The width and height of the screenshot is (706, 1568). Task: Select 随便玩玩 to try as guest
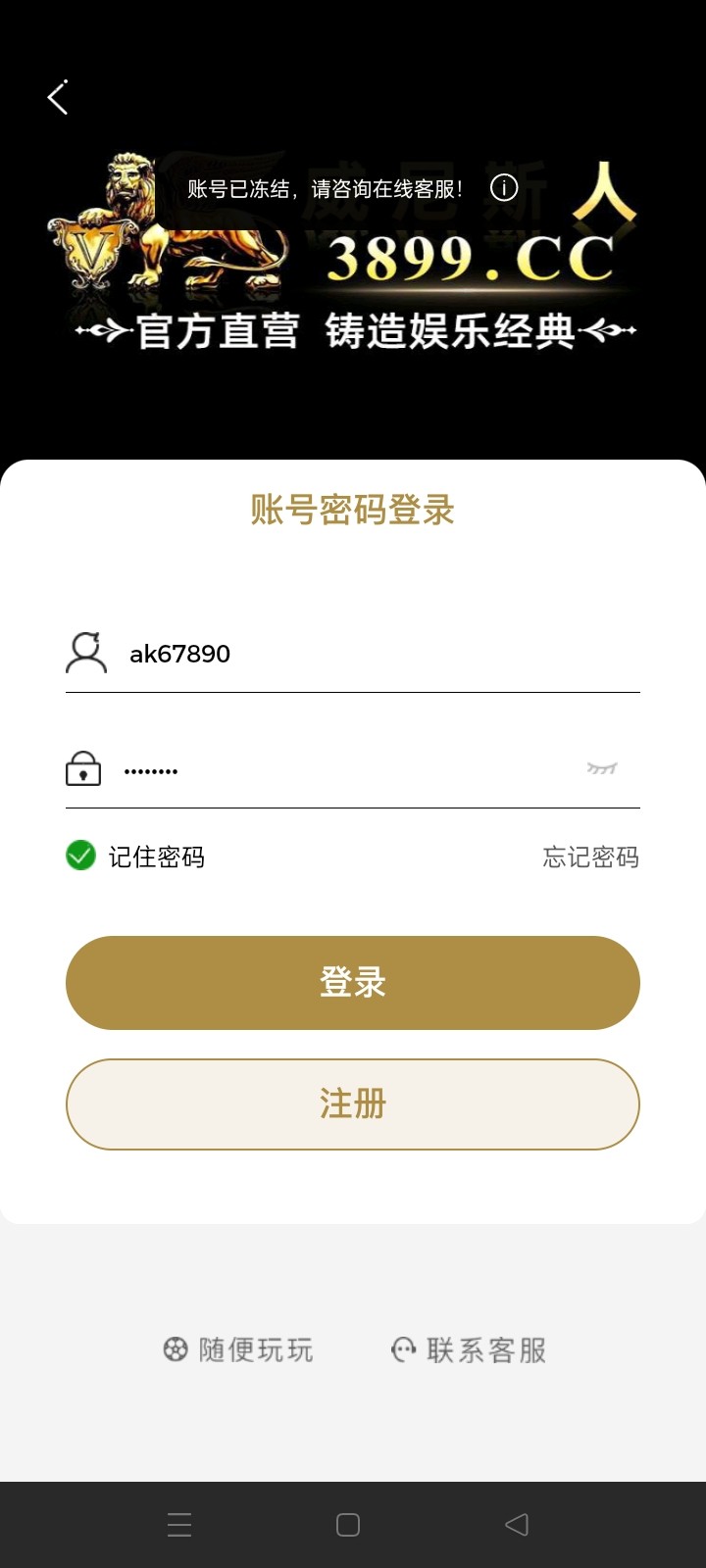(x=238, y=1350)
